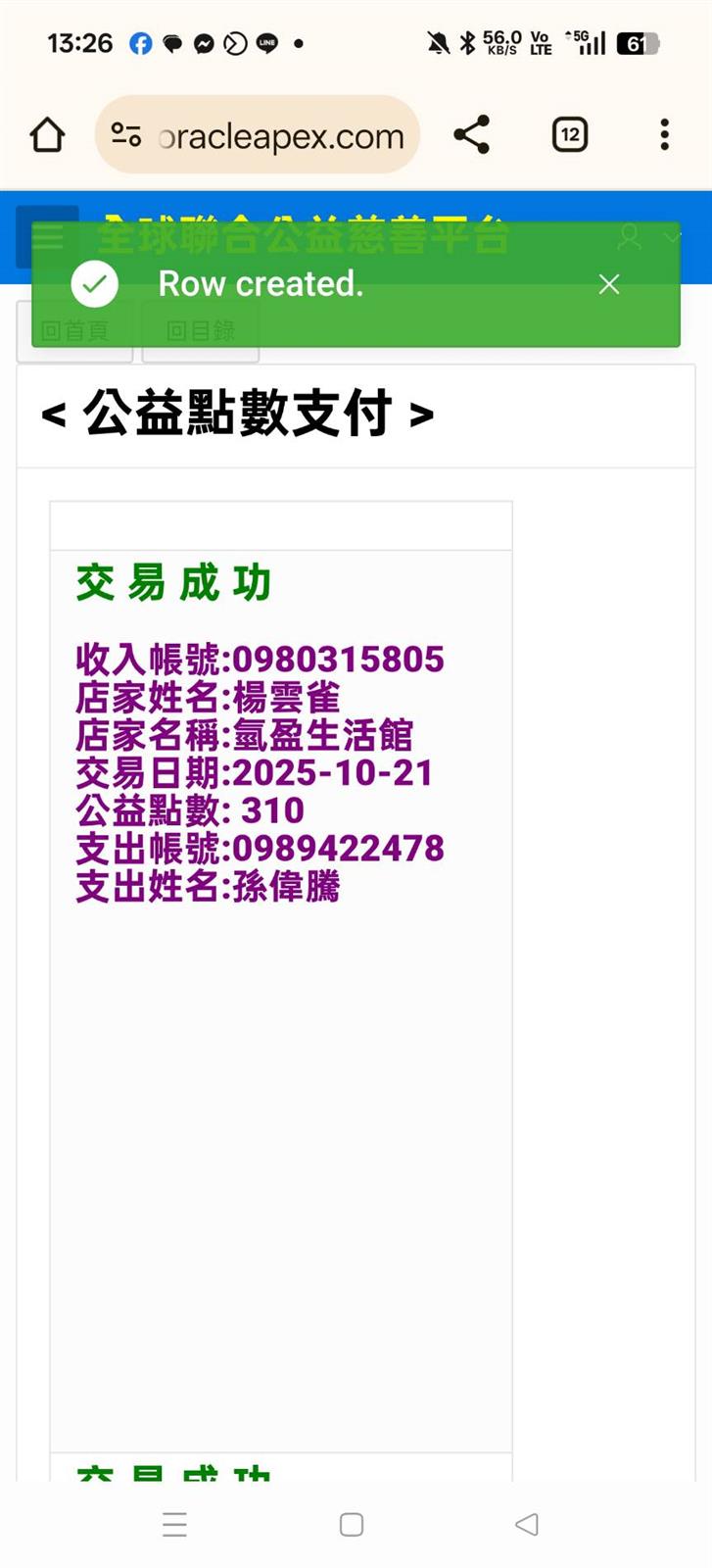Viewport: 712px width, 1568px height.
Task: Tap the 回目錄 button
Action: point(201,331)
